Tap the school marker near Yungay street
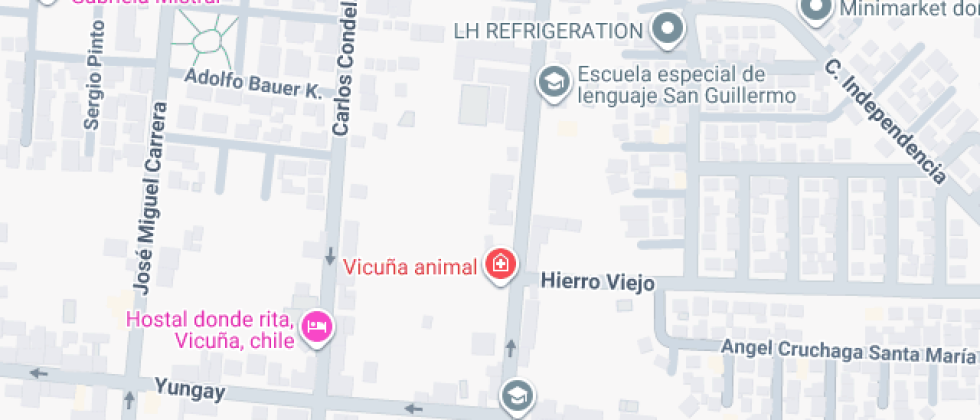Viewport: 980px width, 420px height. tap(517, 398)
